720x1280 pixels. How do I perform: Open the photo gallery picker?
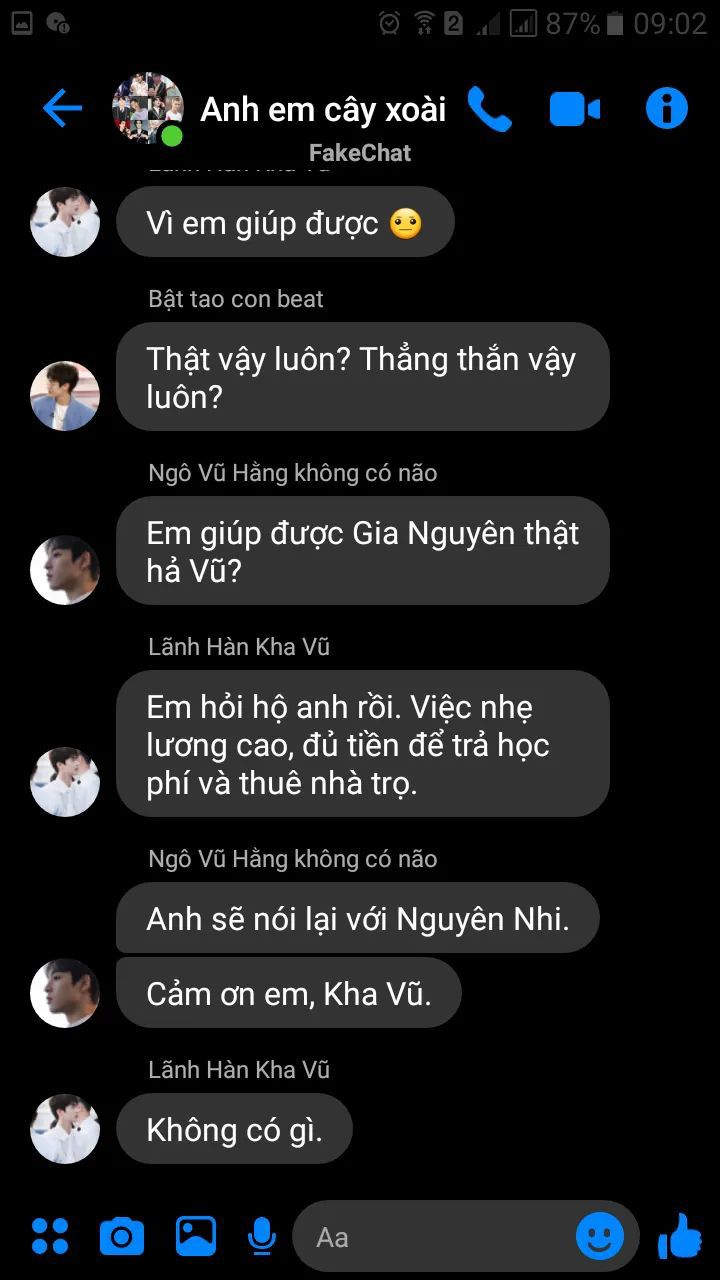coord(196,1237)
